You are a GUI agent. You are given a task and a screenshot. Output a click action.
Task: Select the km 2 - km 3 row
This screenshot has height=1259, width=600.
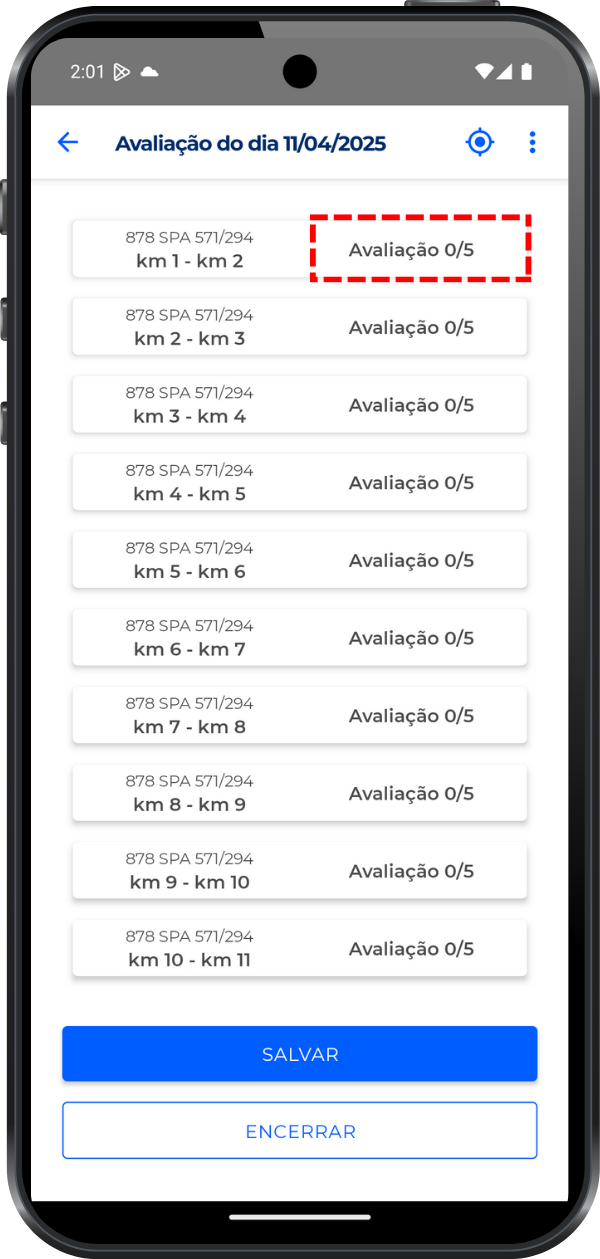coord(299,327)
